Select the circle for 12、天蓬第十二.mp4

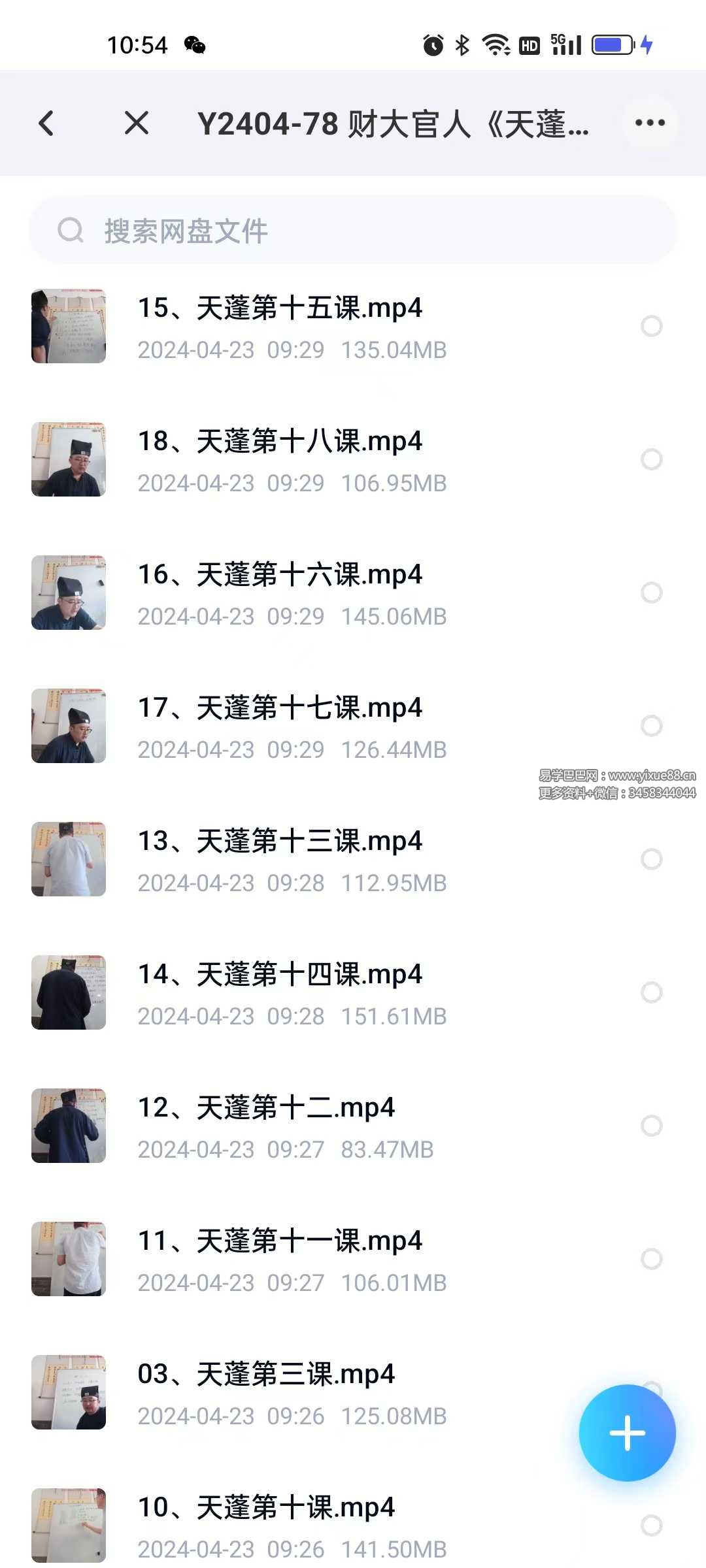coord(651,1126)
